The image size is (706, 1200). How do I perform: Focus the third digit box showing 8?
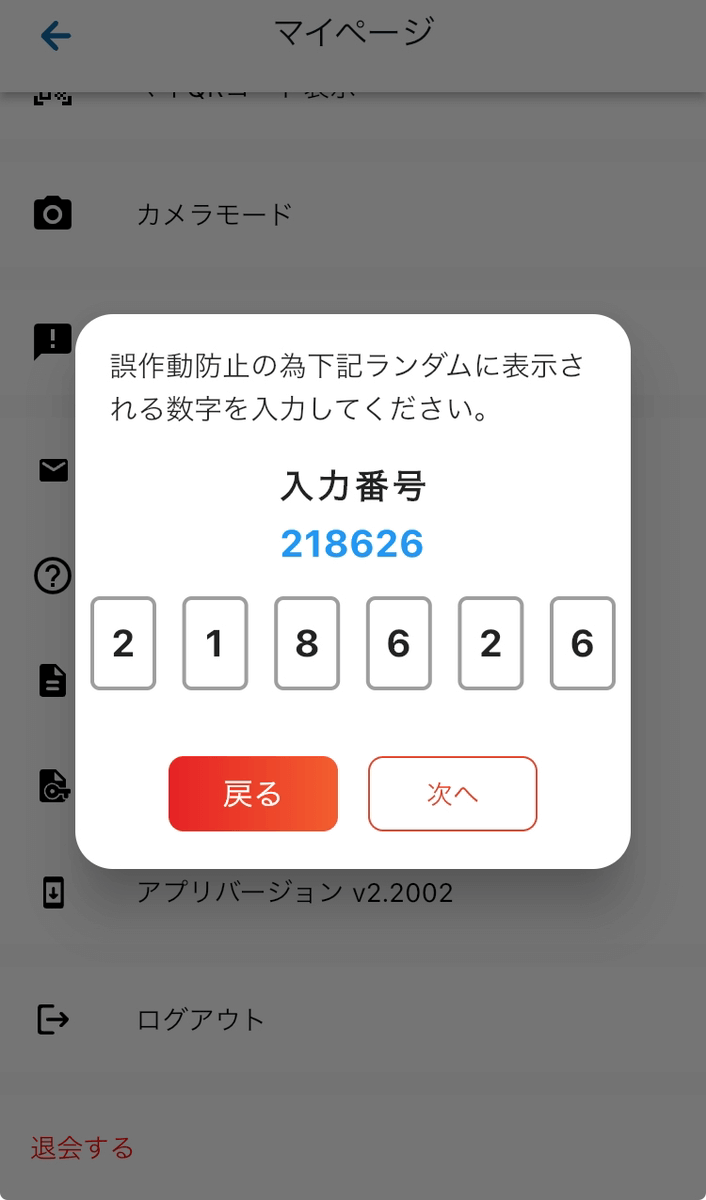tap(307, 644)
